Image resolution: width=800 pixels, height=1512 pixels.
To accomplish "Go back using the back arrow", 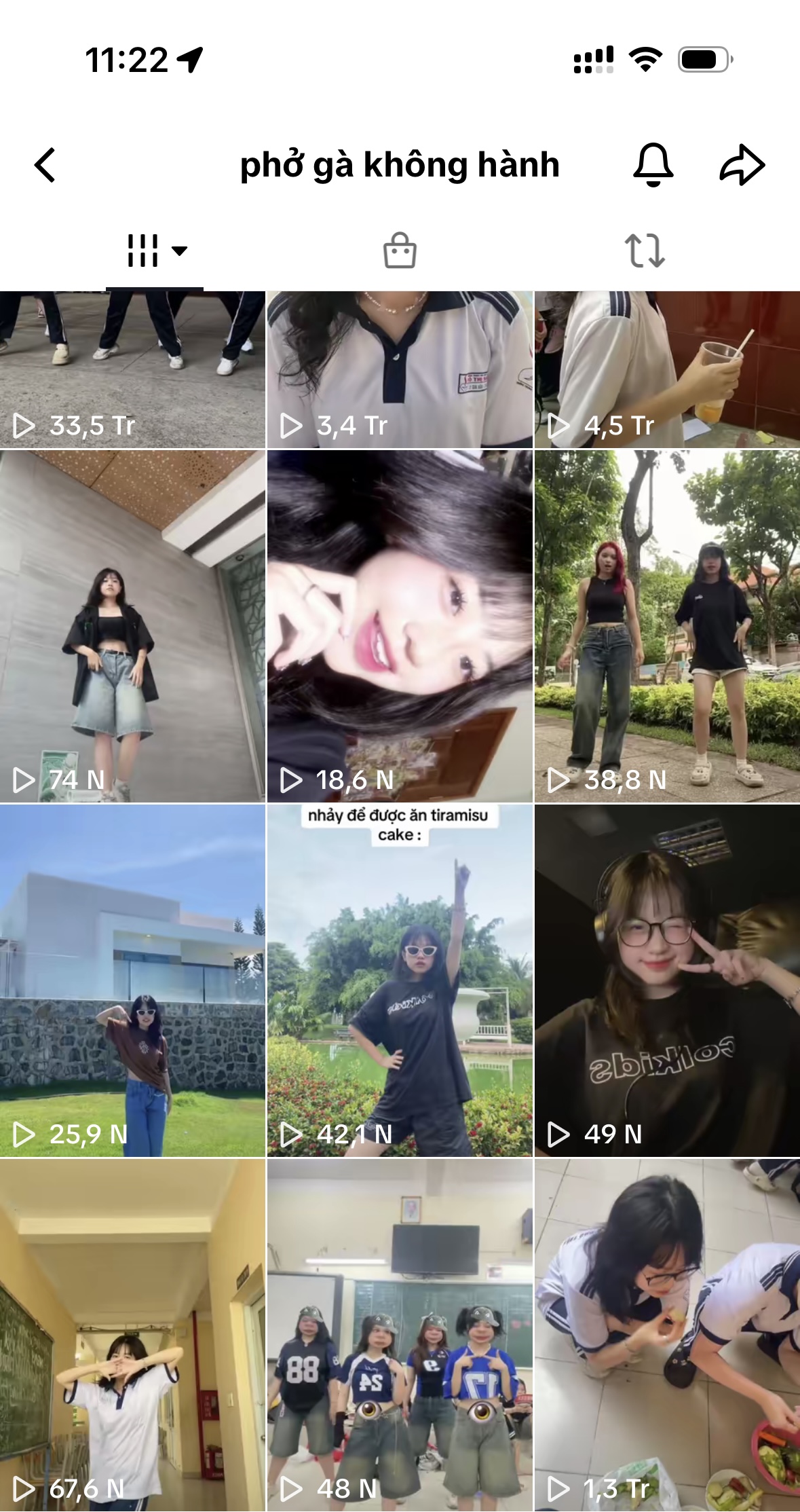I will click(x=45, y=165).
